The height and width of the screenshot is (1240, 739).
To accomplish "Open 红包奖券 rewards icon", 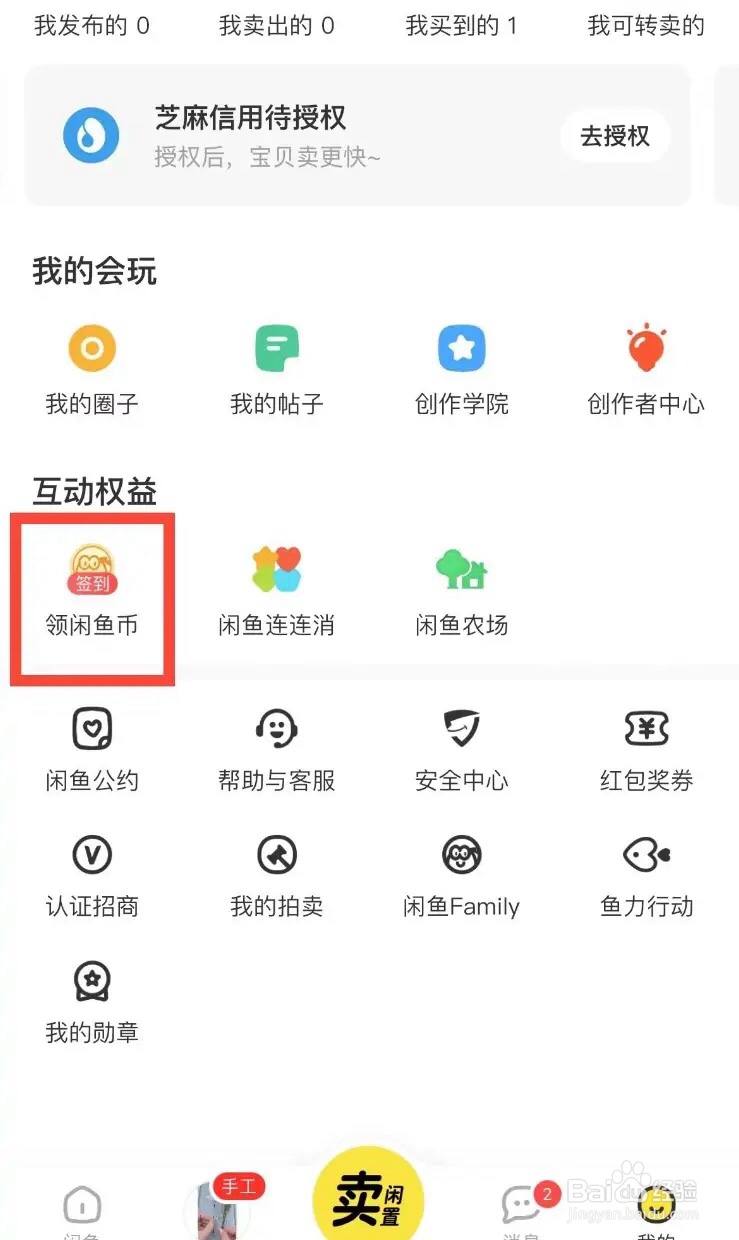I will (x=645, y=729).
